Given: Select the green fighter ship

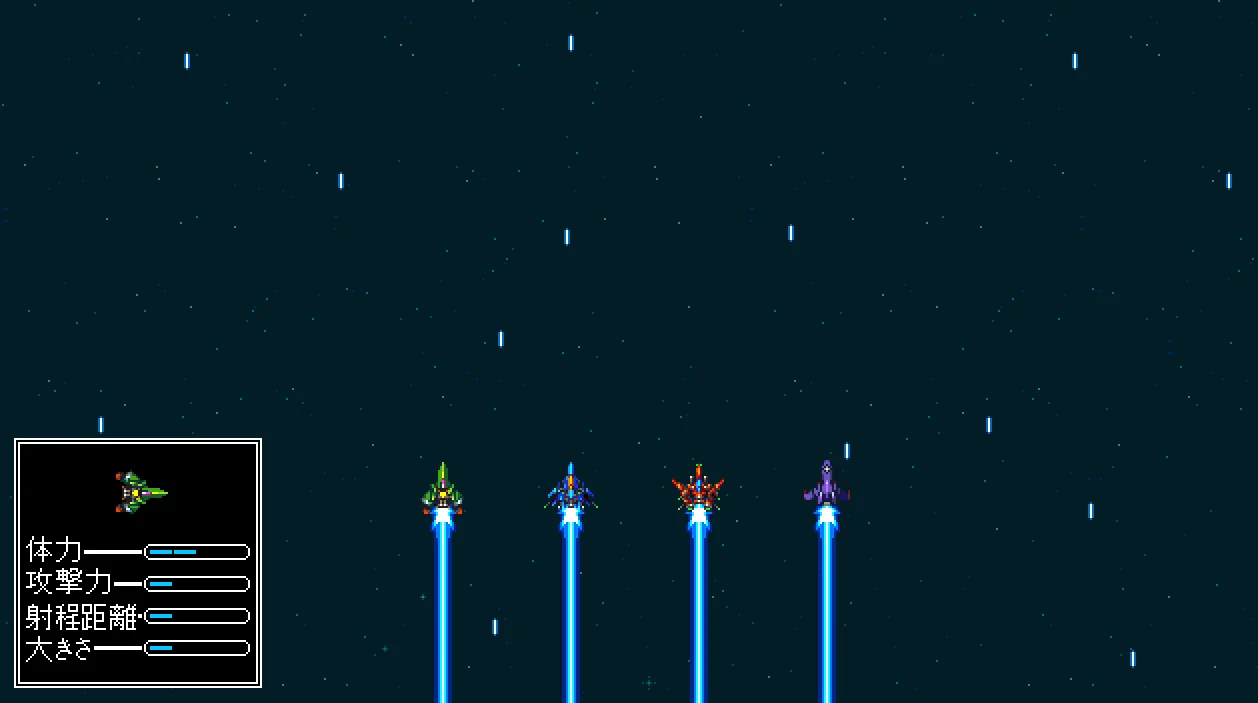Looking at the screenshot, I should [442, 489].
